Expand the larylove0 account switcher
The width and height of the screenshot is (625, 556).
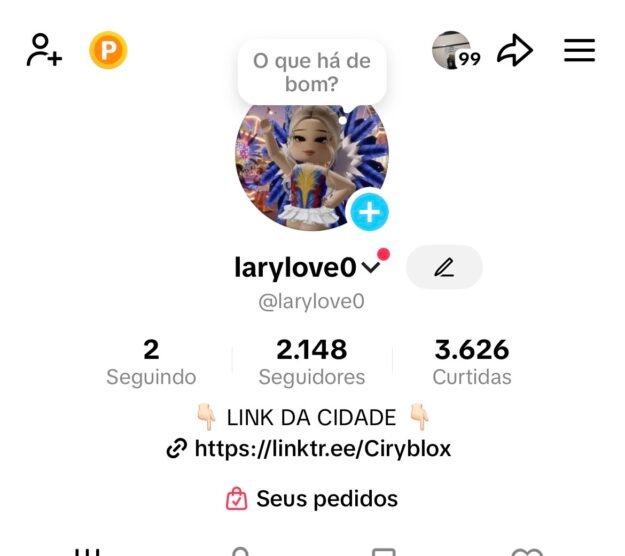point(371,268)
